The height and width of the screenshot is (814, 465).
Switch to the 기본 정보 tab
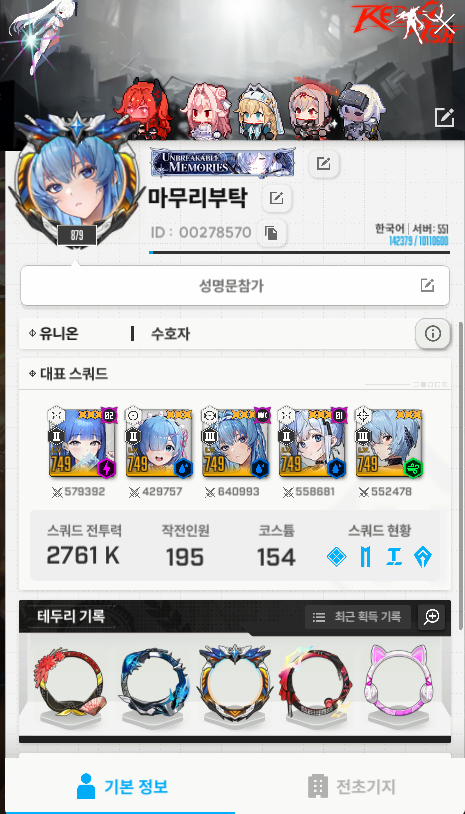[x=122, y=786]
